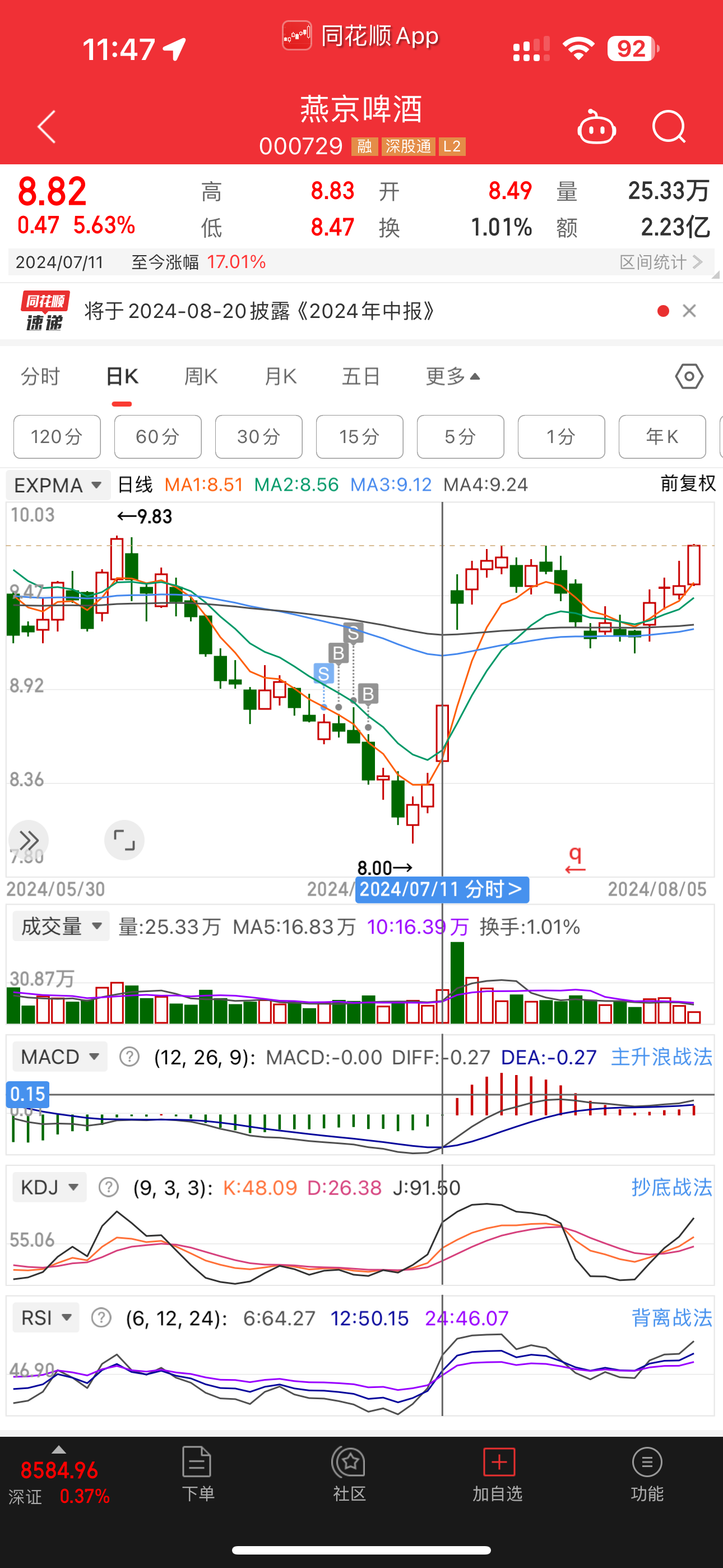This screenshot has height=1568, width=723.
Task: Switch to the 周K tab
Action: pos(201,377)
